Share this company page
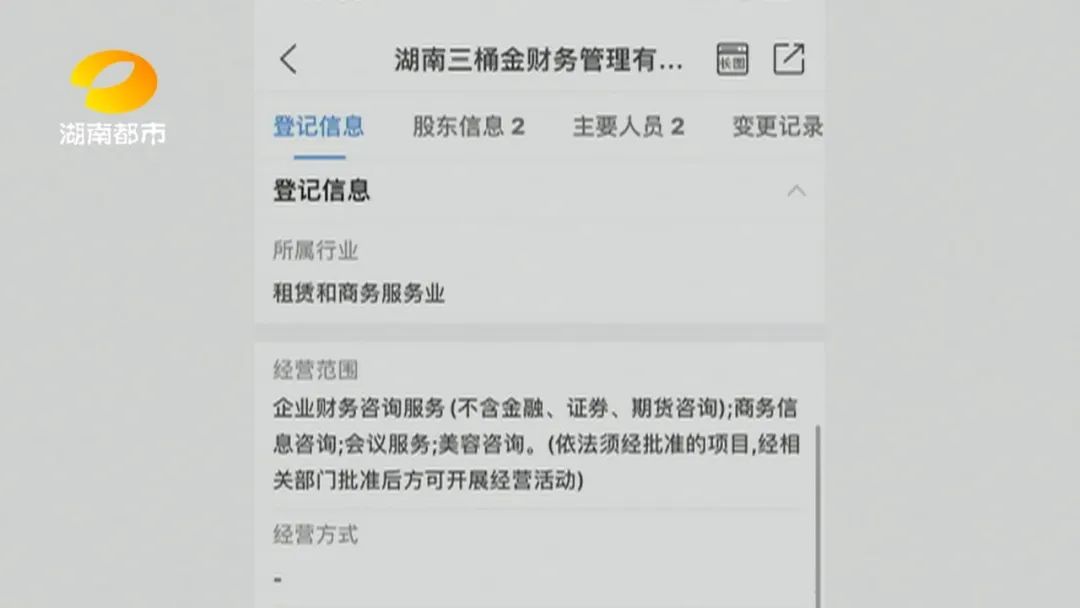This screenshot has width=1080, height=608. 788,59
